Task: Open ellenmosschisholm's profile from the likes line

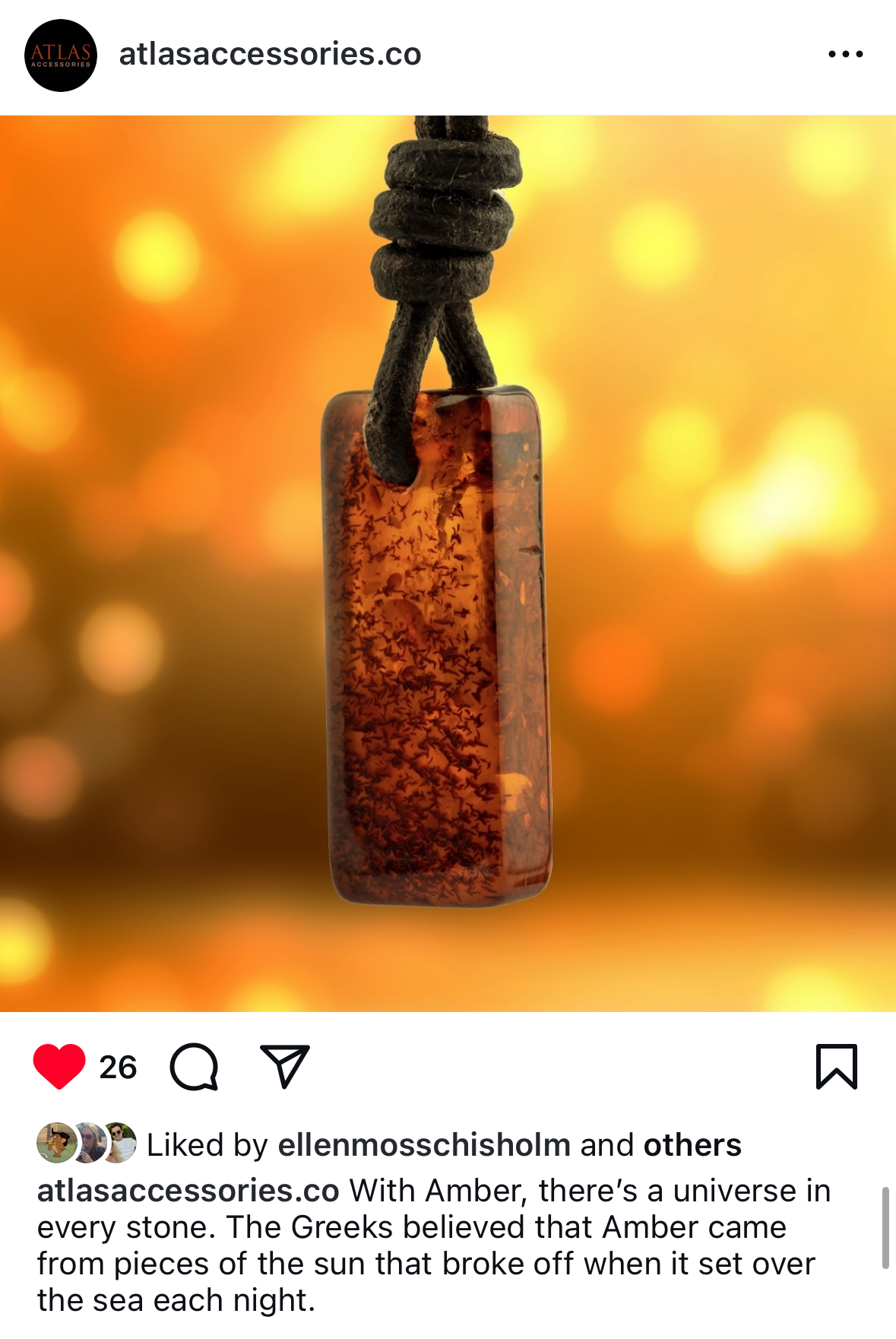Action: [x=424, y=1144]
